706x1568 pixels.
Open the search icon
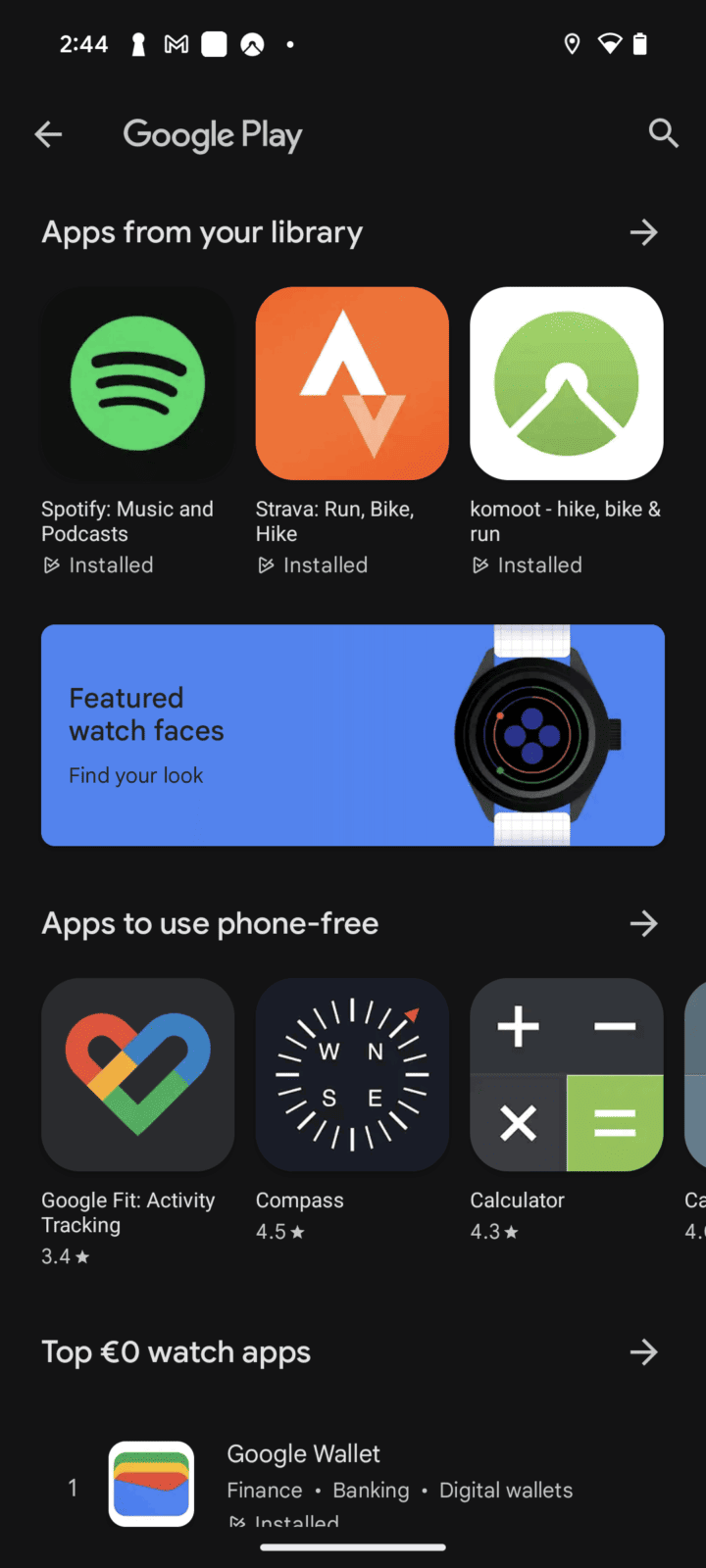point(664,133)
